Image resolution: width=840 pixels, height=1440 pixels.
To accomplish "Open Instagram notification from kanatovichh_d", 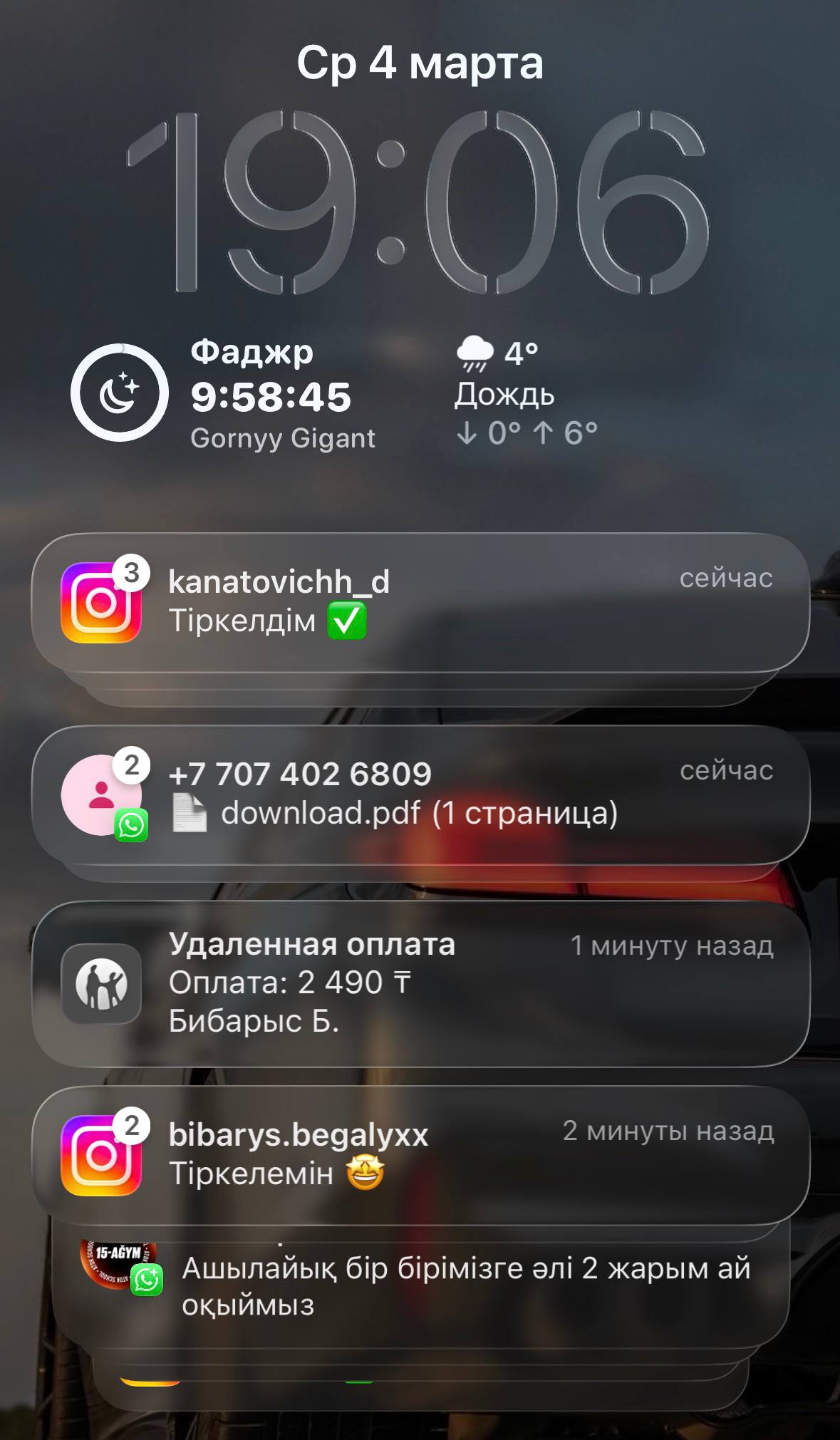I will 420,602.
